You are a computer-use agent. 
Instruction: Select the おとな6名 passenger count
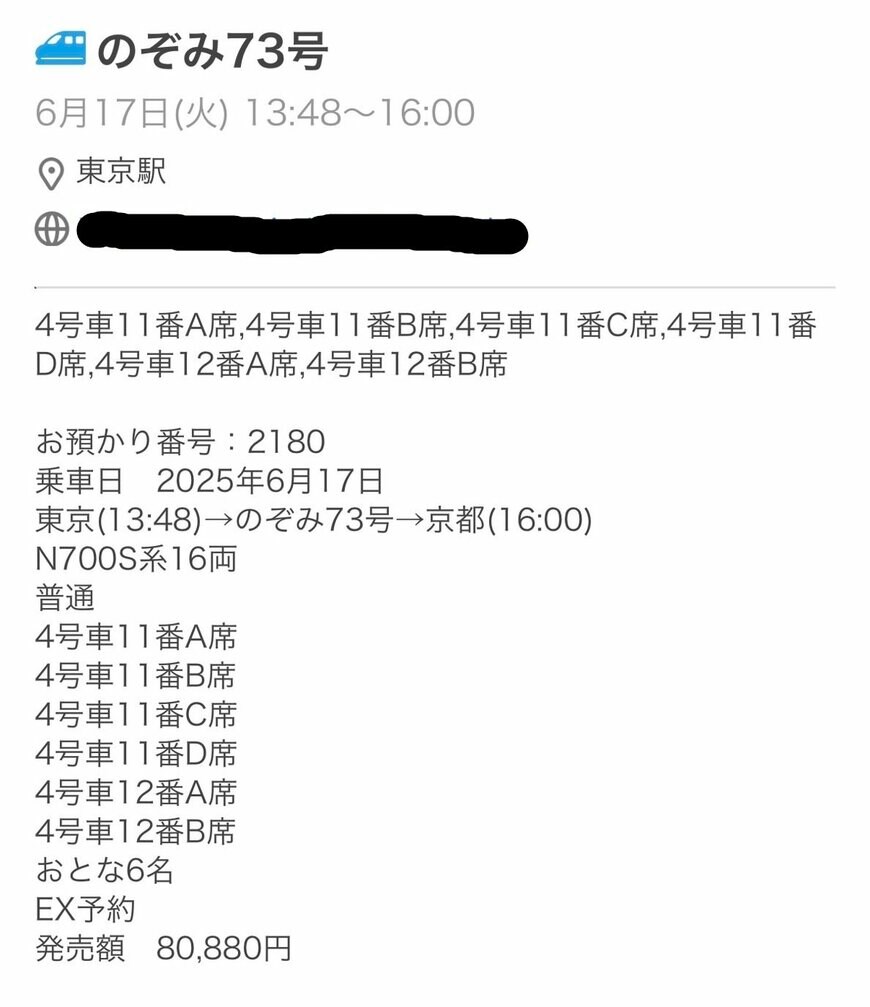click(105, 871)
